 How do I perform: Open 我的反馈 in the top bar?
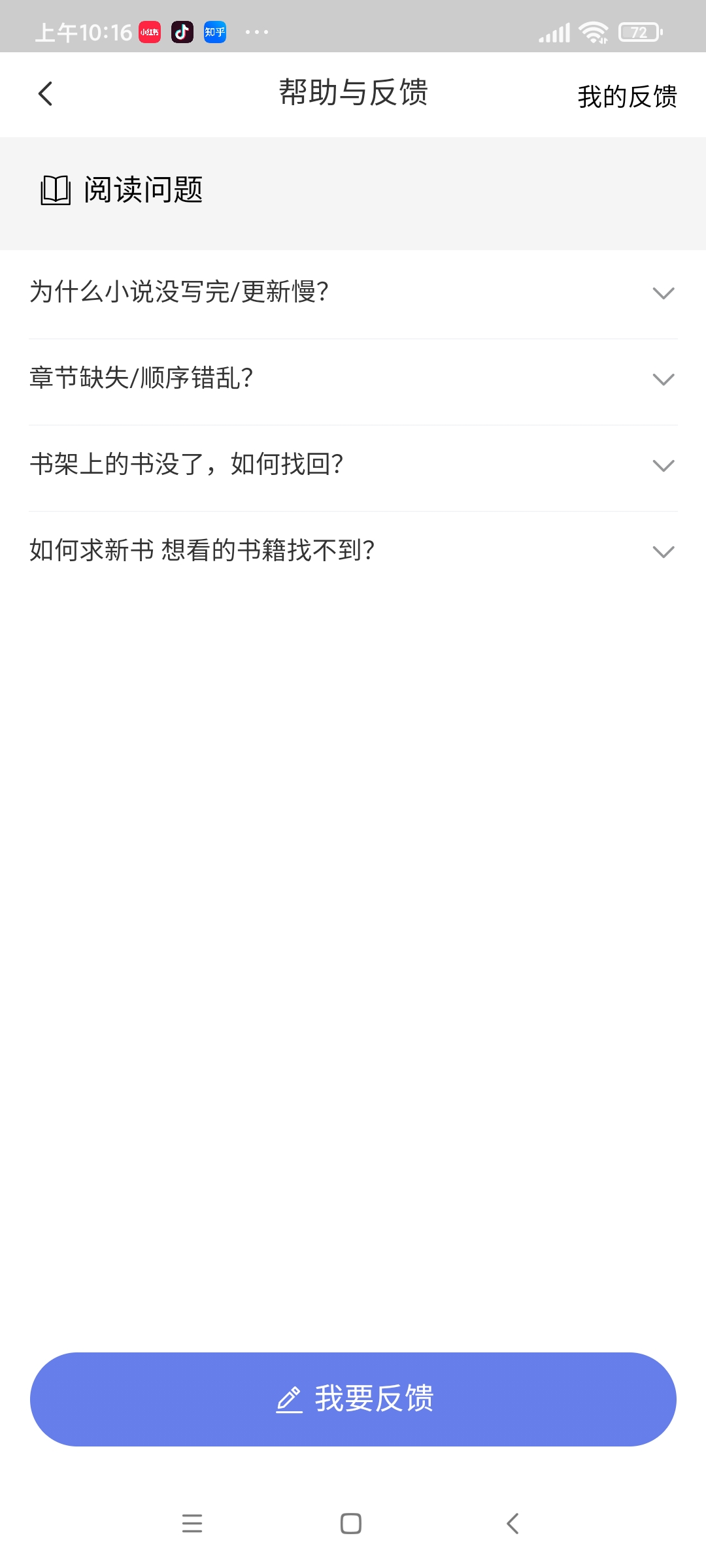pos(626,97)
